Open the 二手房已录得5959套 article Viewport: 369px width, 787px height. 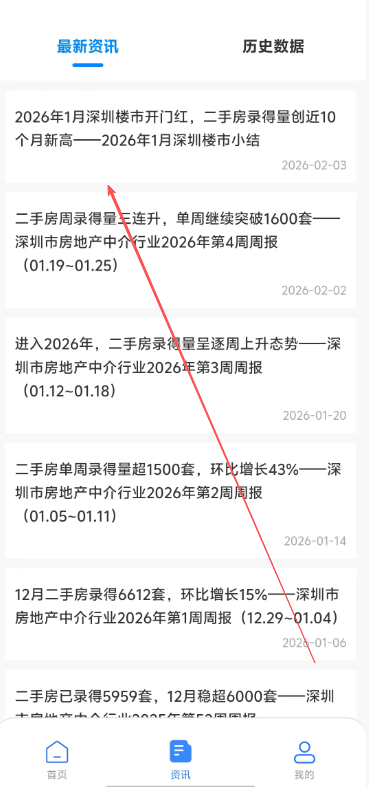click(x=181, y=696)
